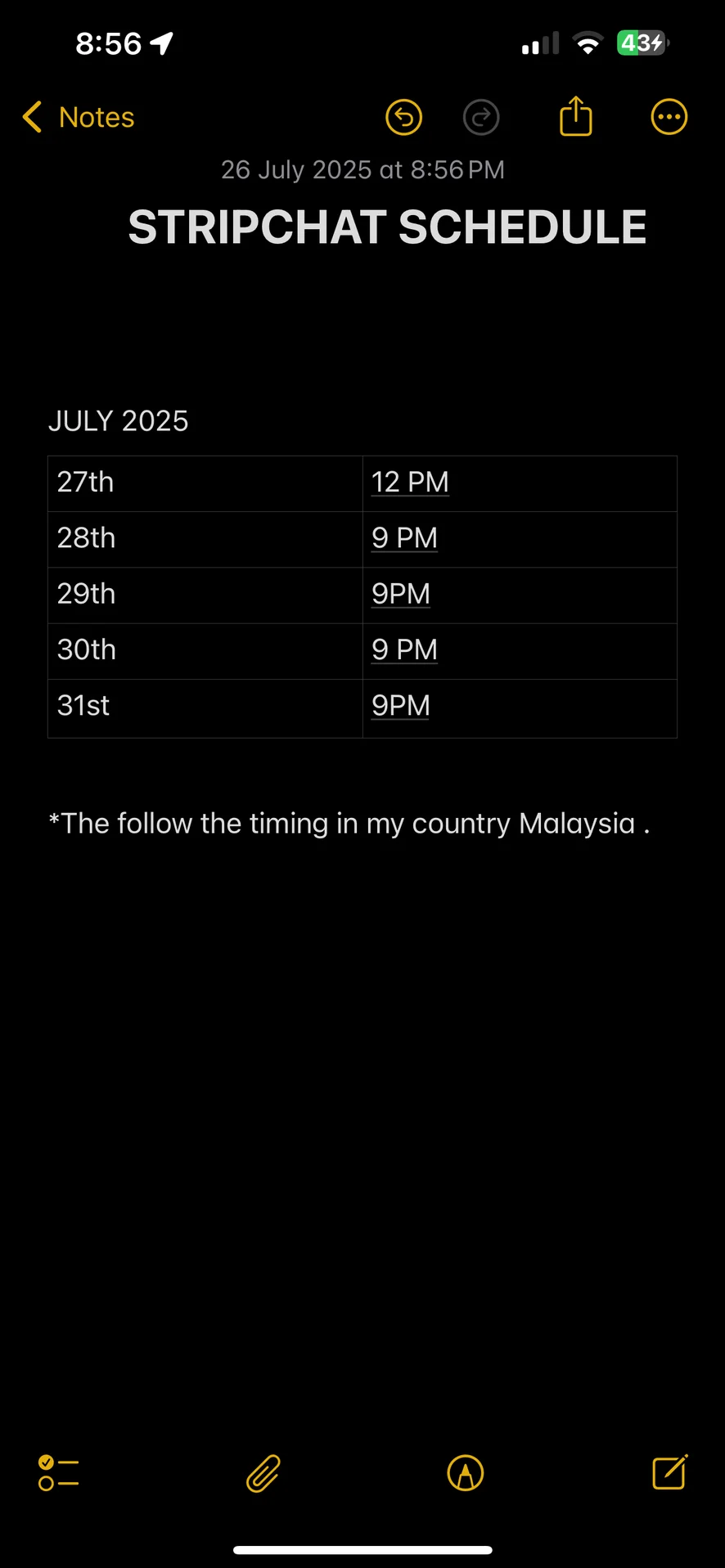The width and height of the screenshot is (725, 1568).
Task: Open the more options menu
Action: pos(669,118)
